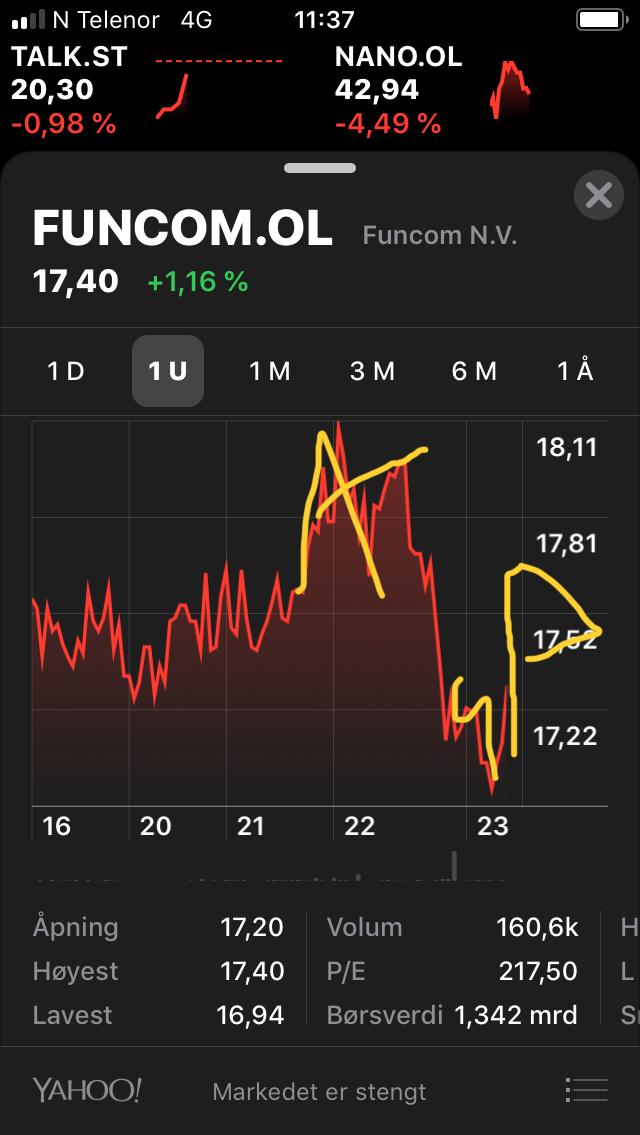The width and height of the screenshot is (640, 1135).
Task: Open the watchlist menu icon
Action: tap(586, 1091)
